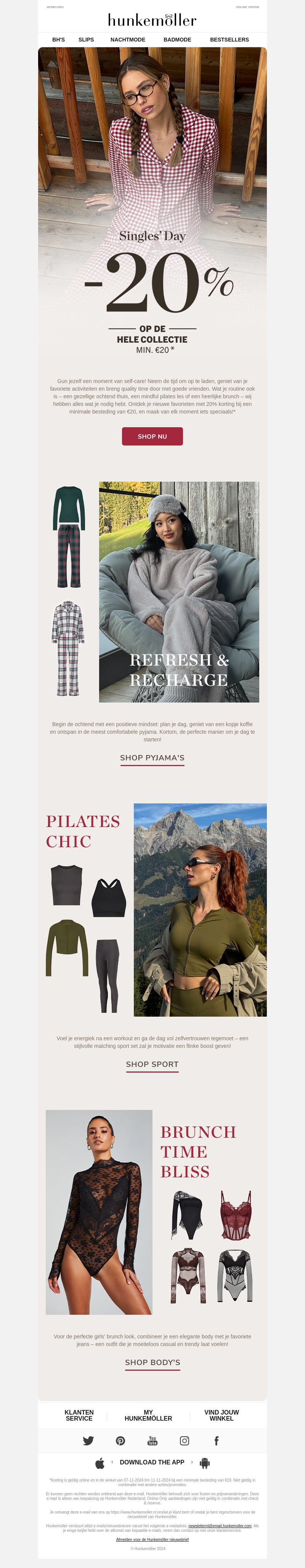The image size is (305, 1568).
Task: Open the BADMODE category
Action: (x=177, y=40)
